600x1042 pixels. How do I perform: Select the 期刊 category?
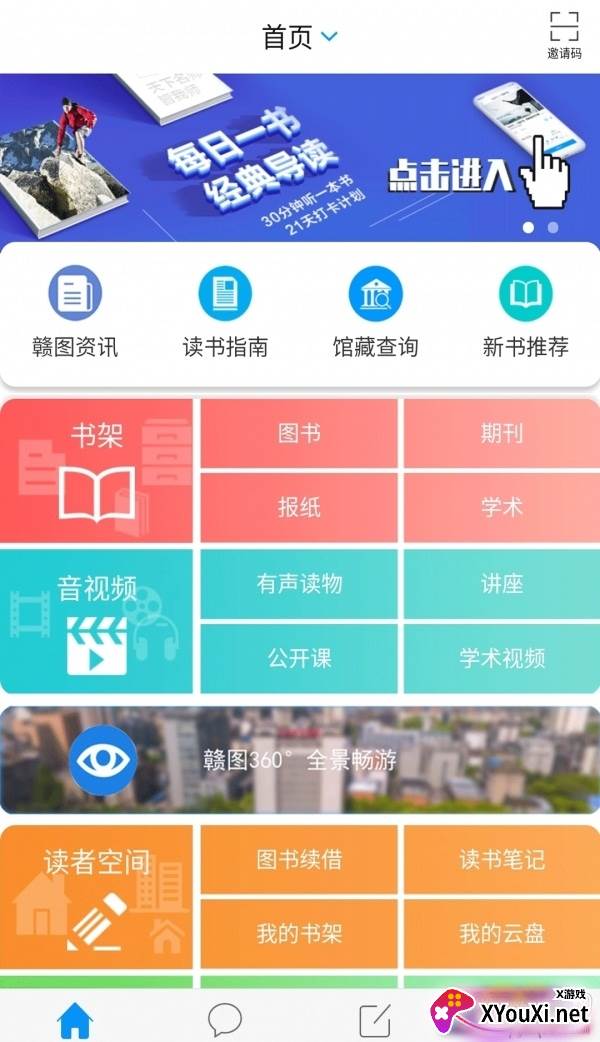501,433
